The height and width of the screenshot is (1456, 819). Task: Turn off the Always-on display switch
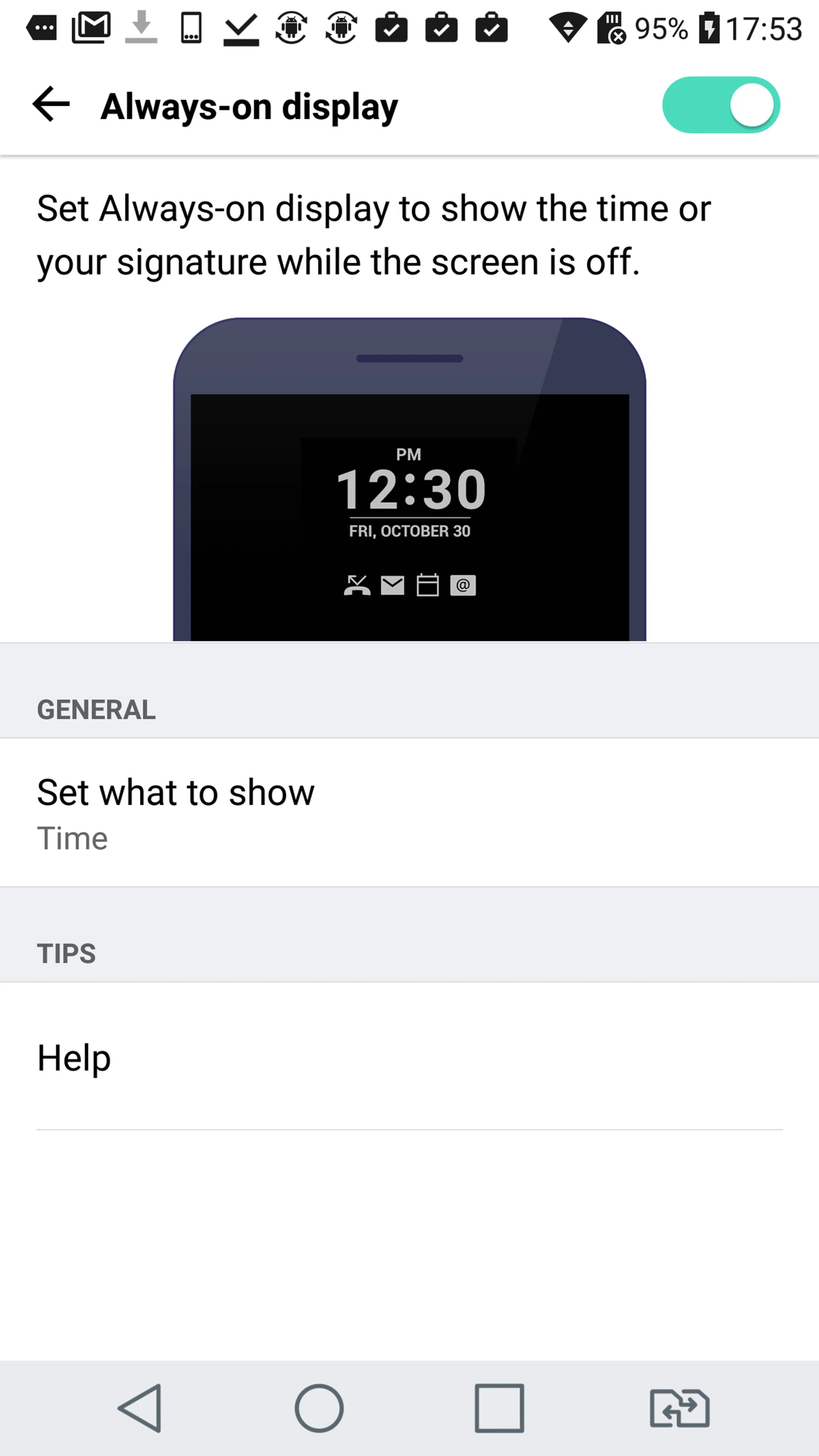click(x=720, y=105)
